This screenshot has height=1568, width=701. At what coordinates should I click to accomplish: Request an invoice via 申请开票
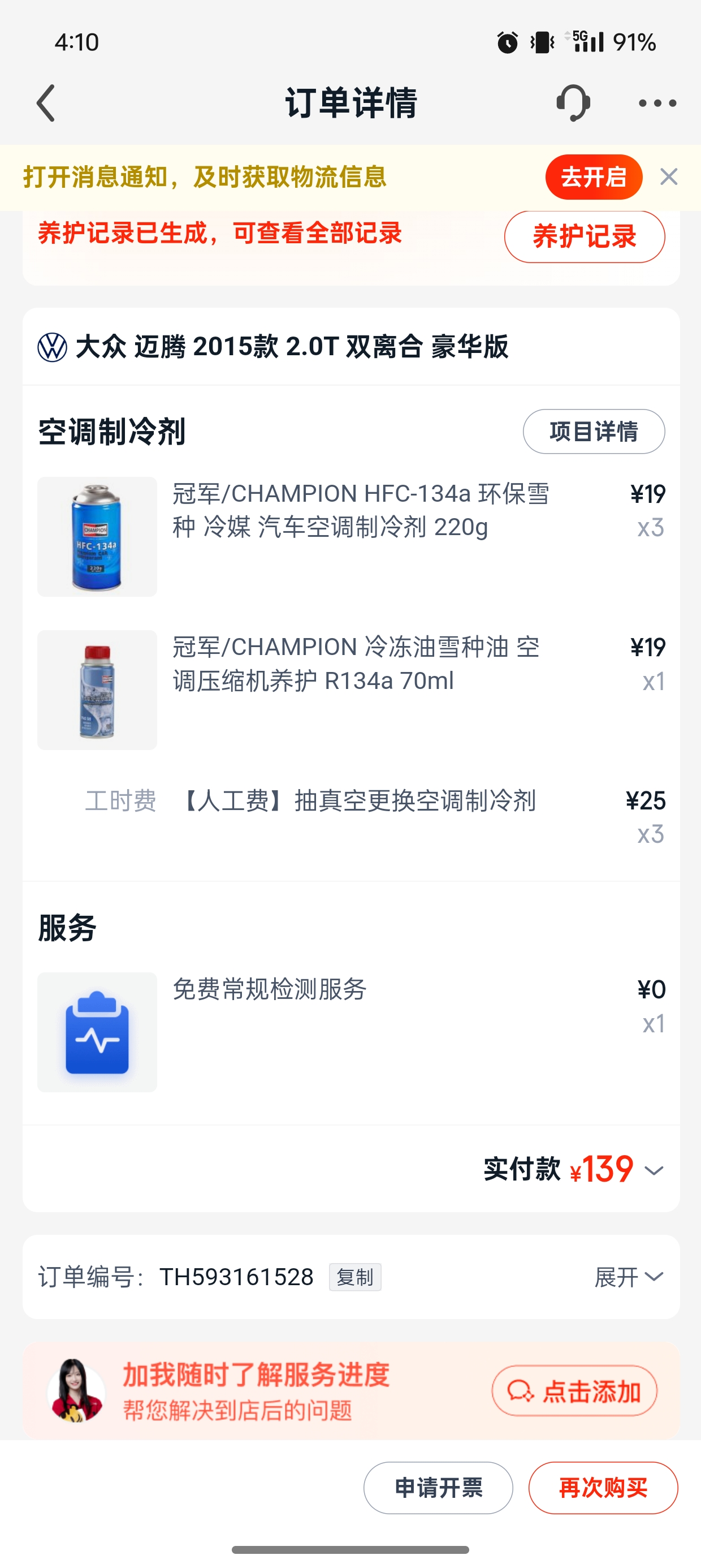click(x=438, y=1488)
